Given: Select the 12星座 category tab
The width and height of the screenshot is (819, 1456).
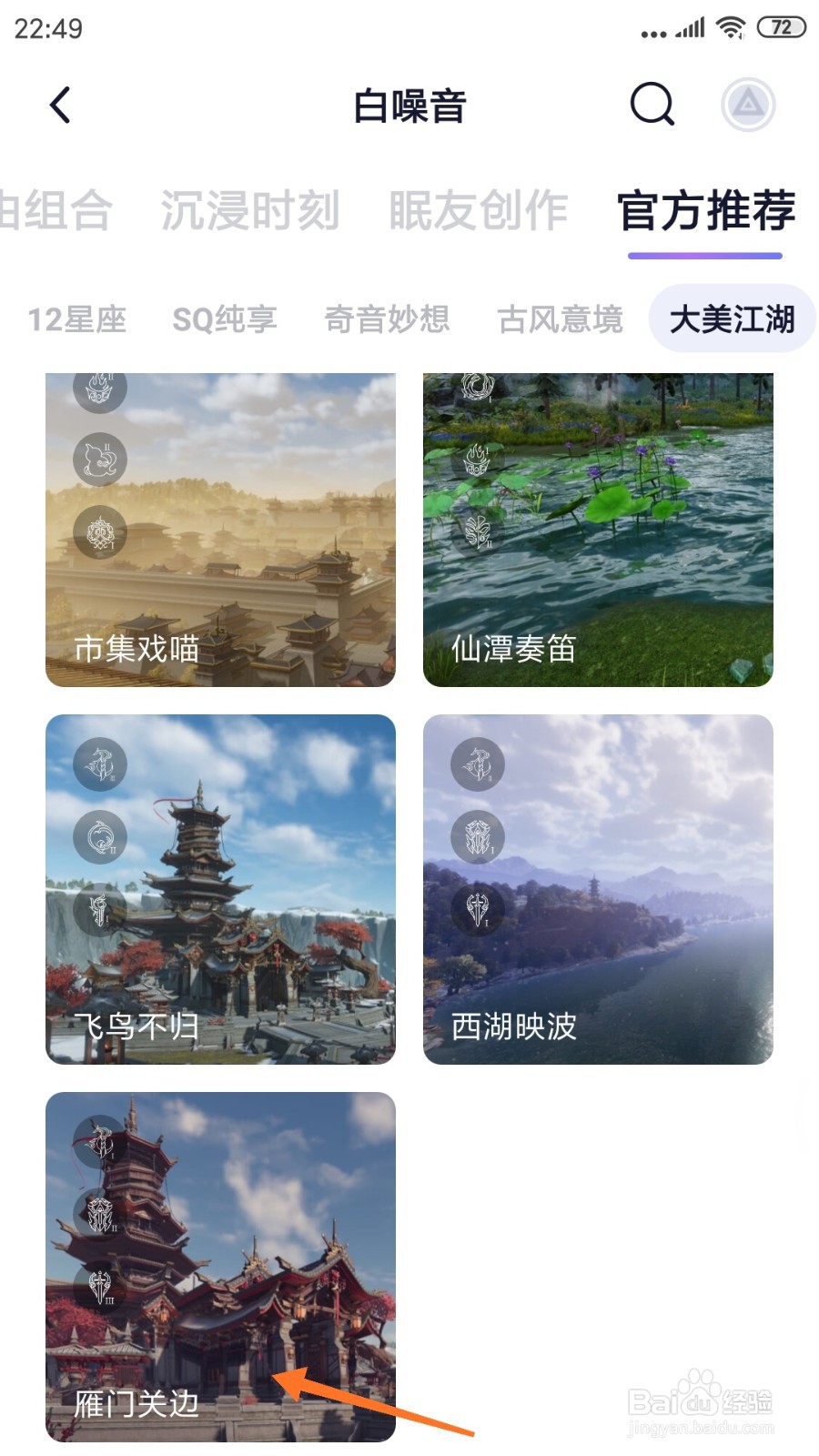Looking at the screenshot, I should (77, 320).
